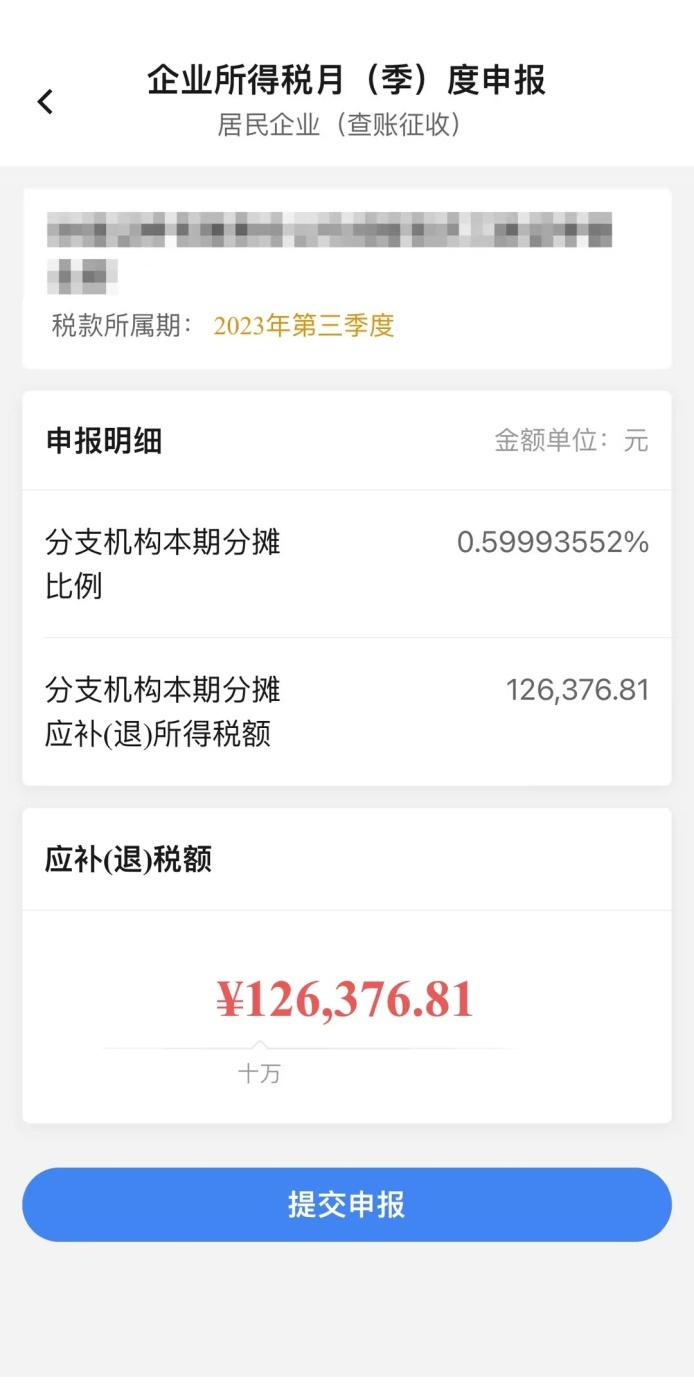Screen dimensions: 694x1386
Task: Tap the 提交申报 submit button
Action: (x=347, y=1204)
